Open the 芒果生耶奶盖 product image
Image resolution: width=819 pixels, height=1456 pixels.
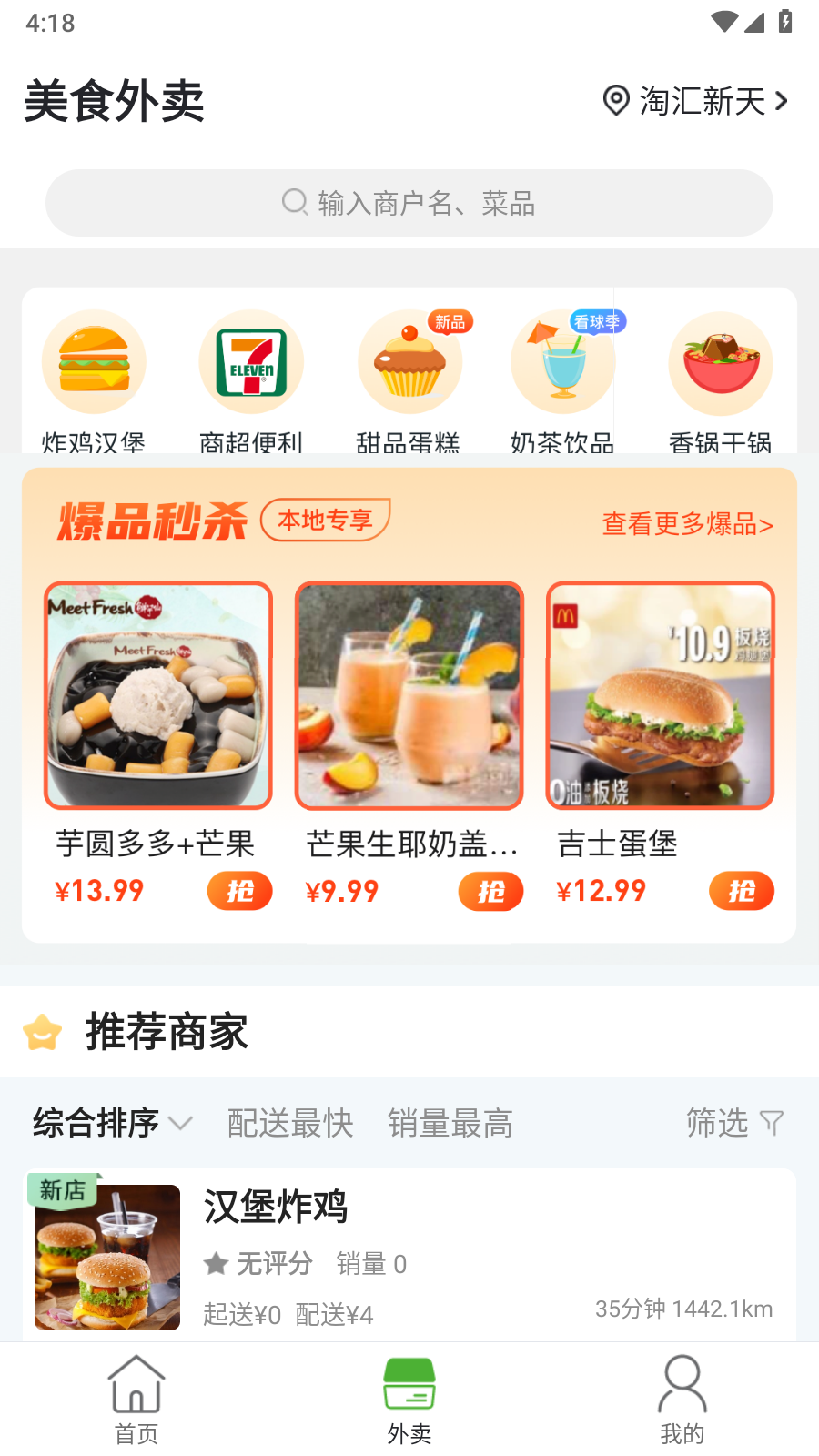point(409,694)
